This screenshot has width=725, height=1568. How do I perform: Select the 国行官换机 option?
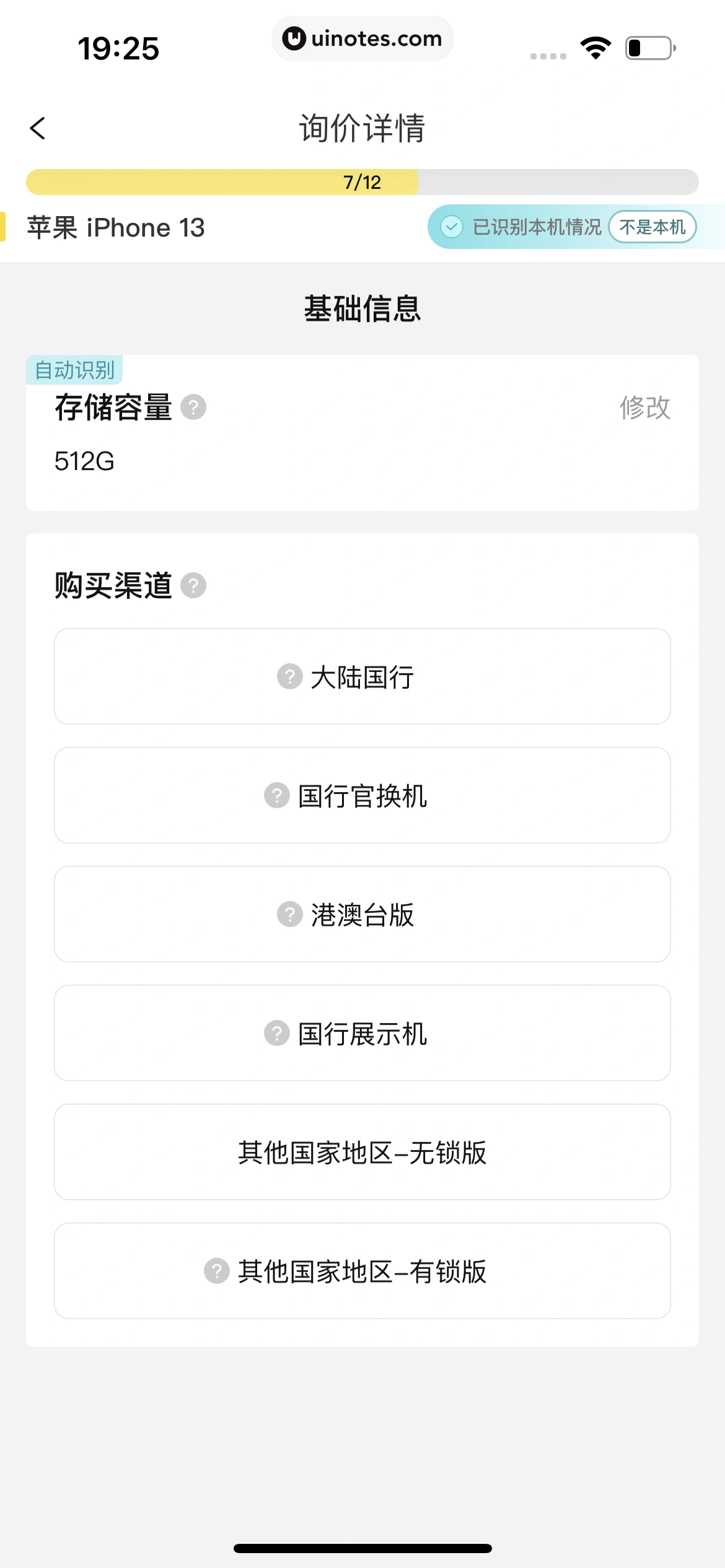pyautogui.click(x=362, y=796)
